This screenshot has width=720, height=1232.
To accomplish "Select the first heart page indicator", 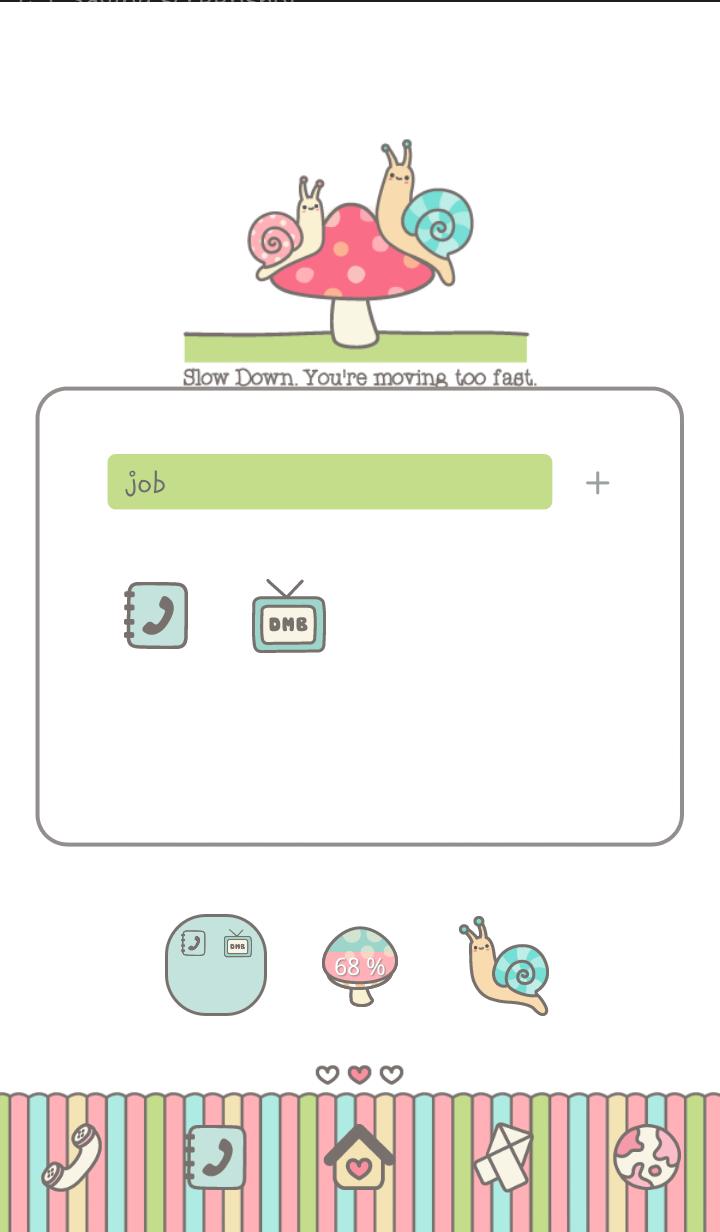I will (x=327, y=1074).
